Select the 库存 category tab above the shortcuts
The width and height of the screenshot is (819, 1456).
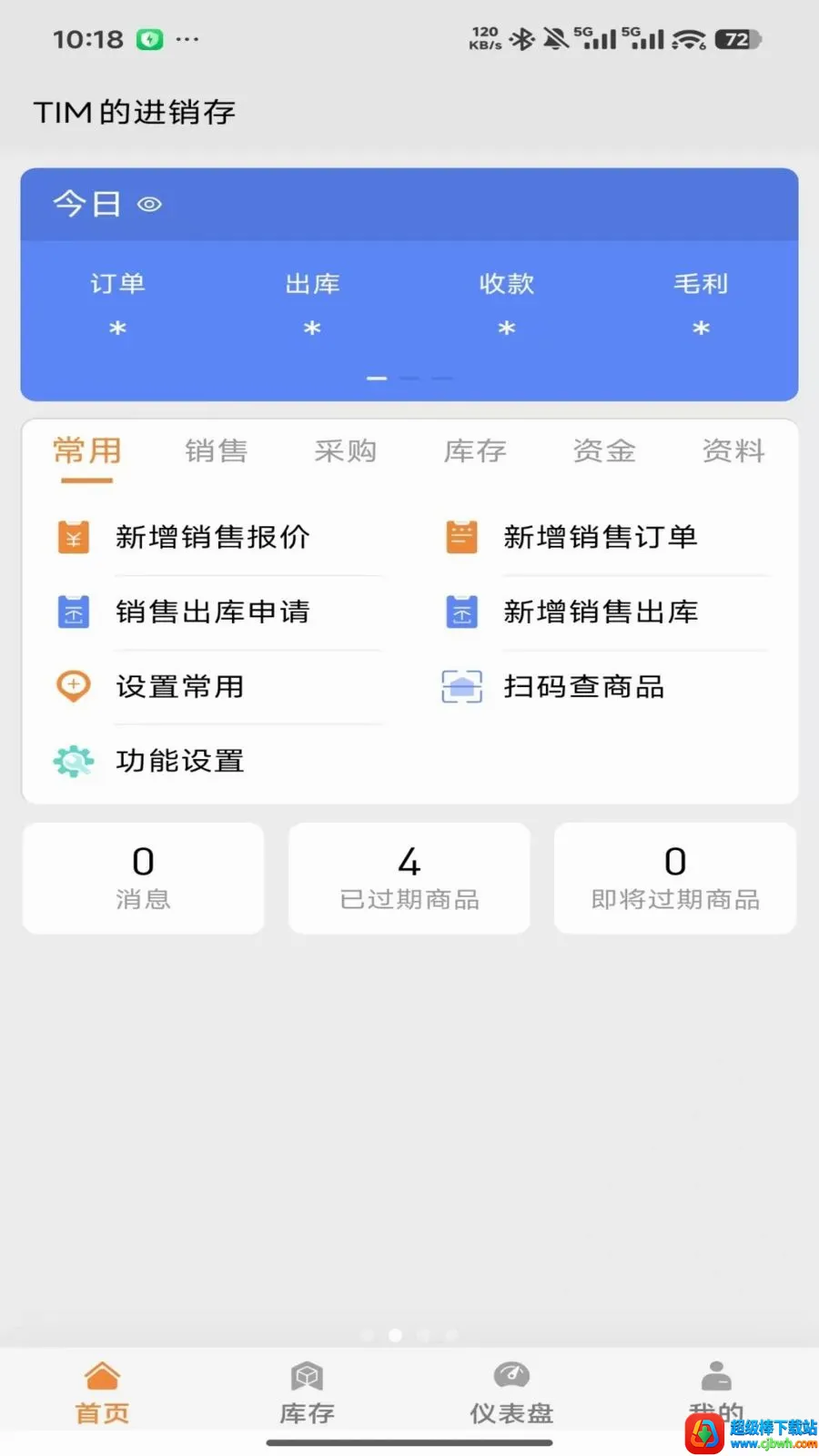(474, 450)
